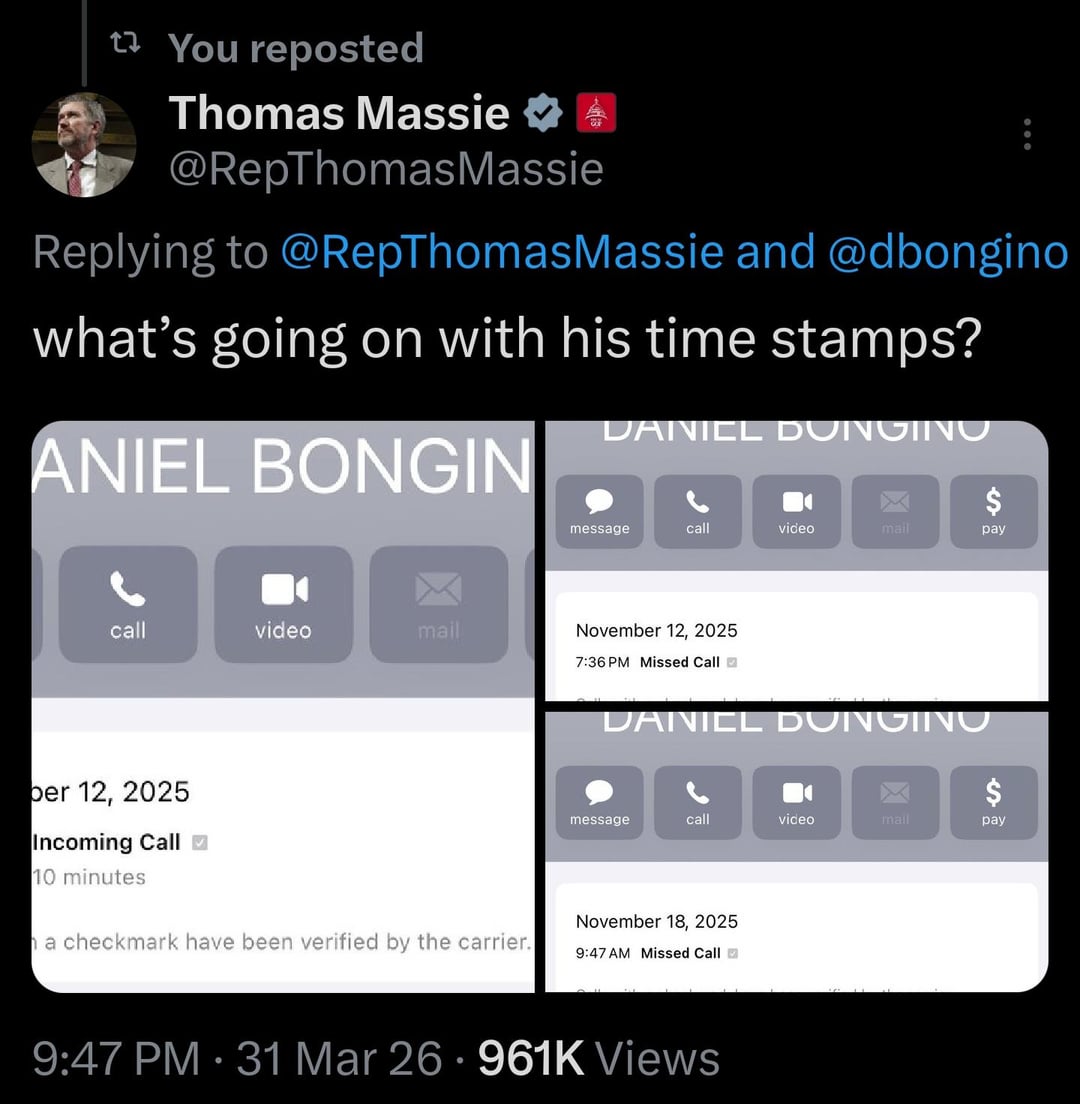Open the @RepThomasMassie mention in reply line
The width and height of the screenshot is (1080, 1104).
click(x=502, y=252)
